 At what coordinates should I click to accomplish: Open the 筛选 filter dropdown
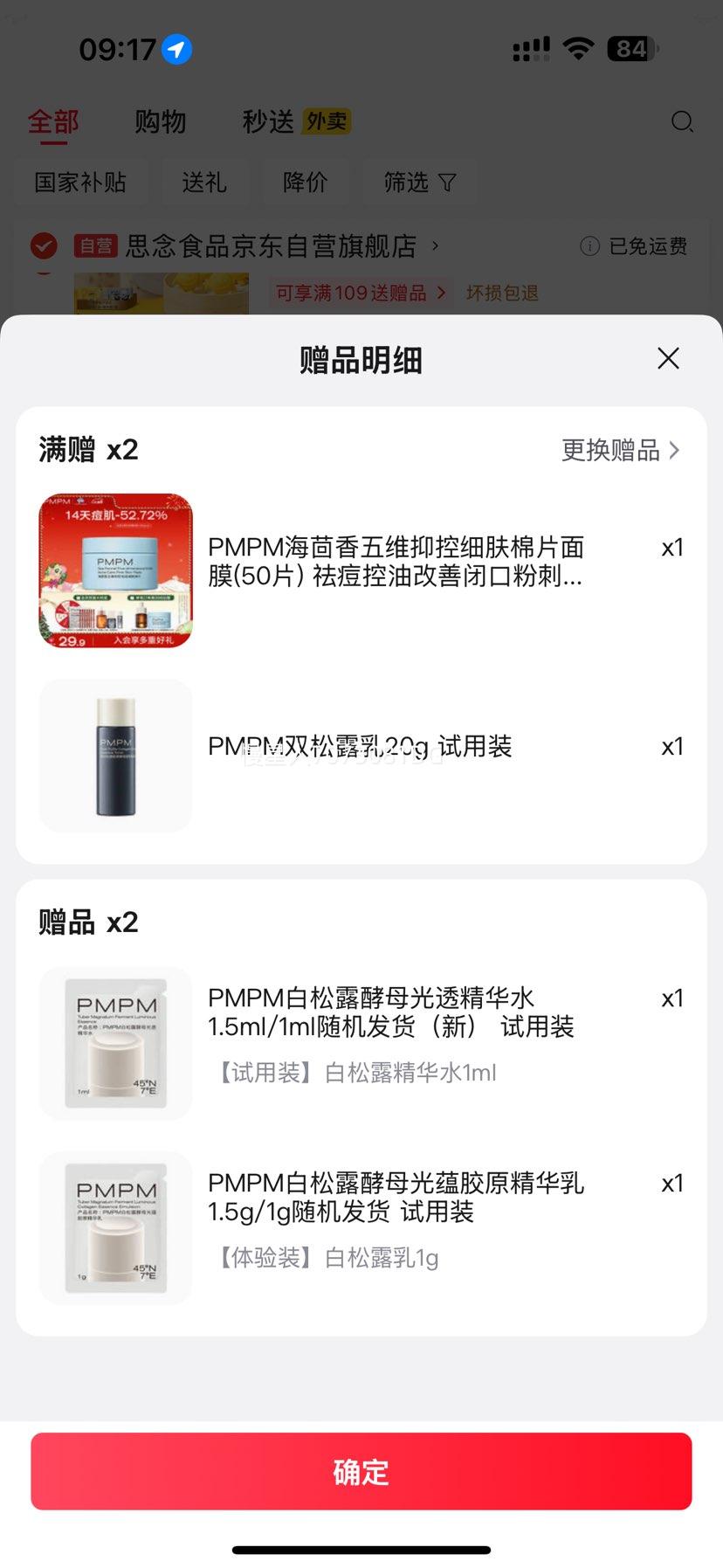point(420,183)
